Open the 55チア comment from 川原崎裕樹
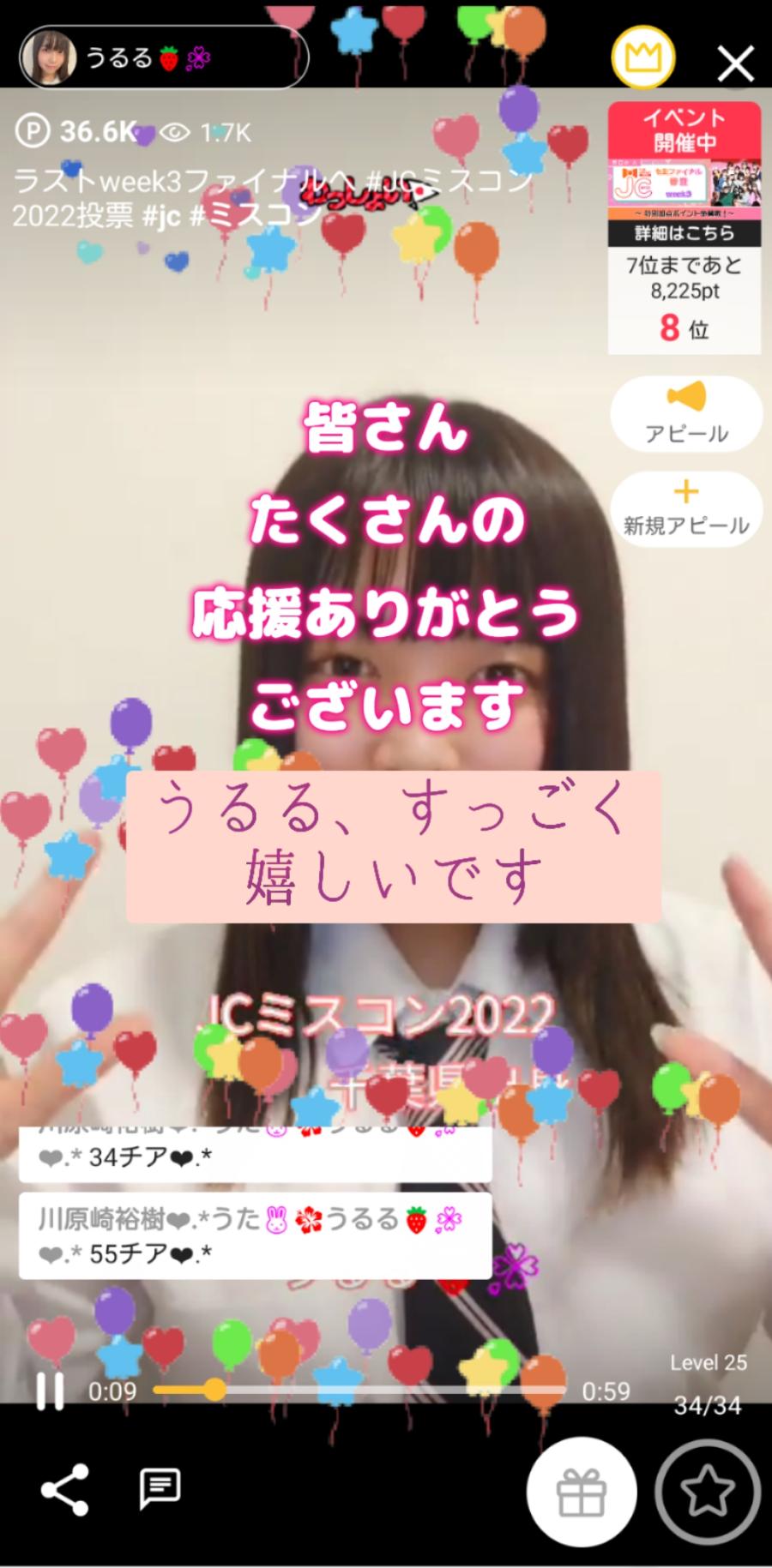 255,1235
